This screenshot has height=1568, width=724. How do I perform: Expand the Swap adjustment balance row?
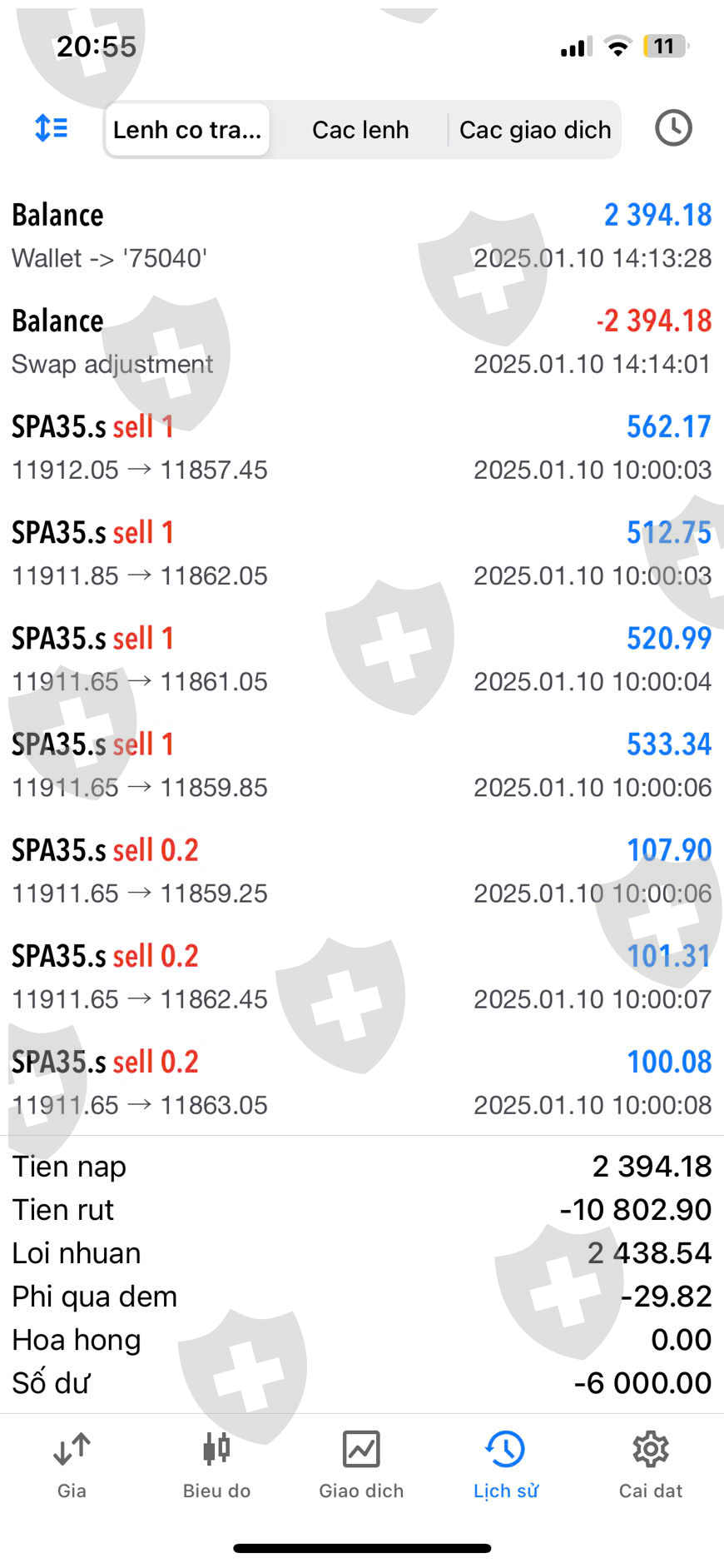coord(361,341)
